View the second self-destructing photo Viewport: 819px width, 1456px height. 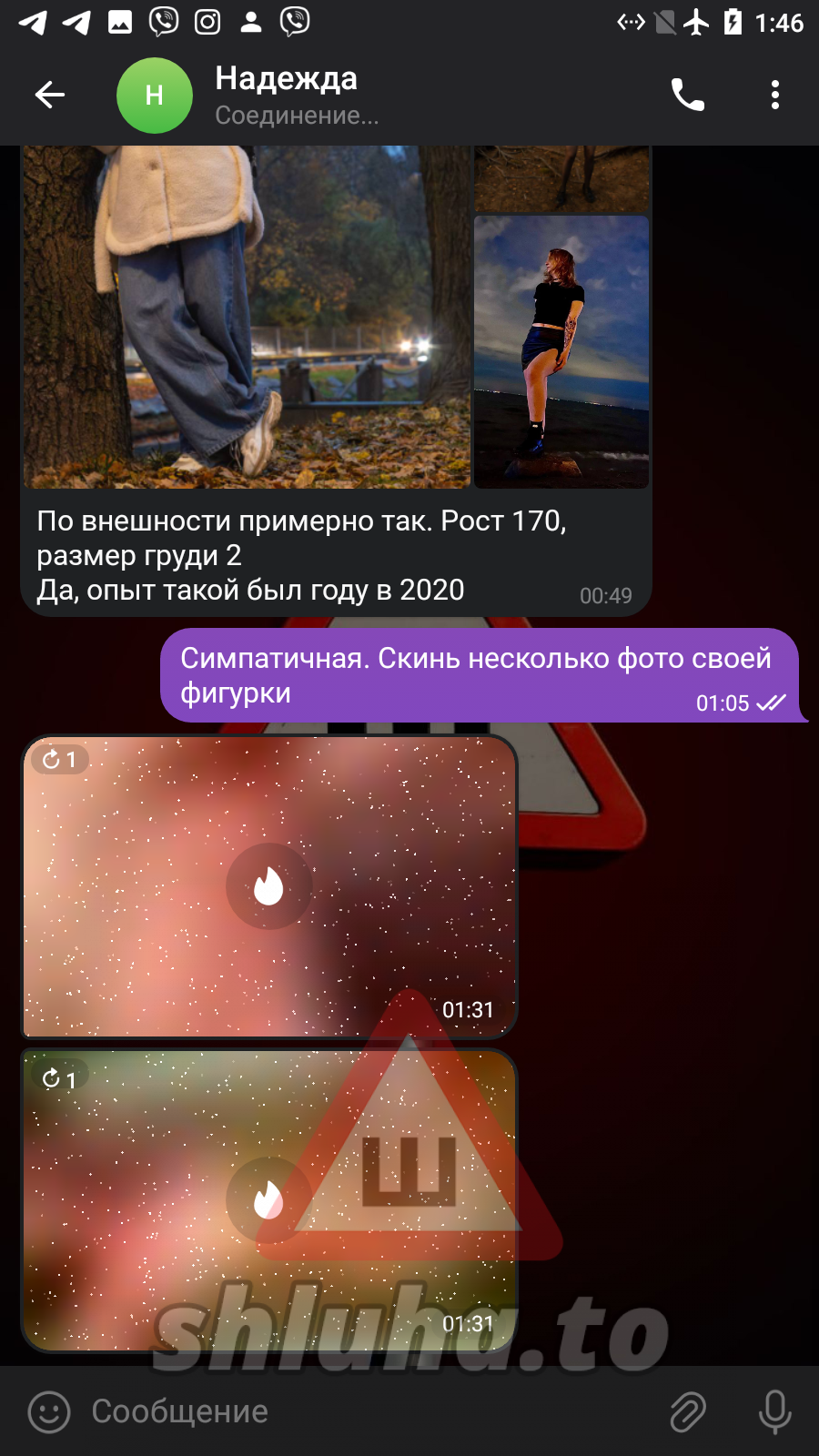point(268,1200)
